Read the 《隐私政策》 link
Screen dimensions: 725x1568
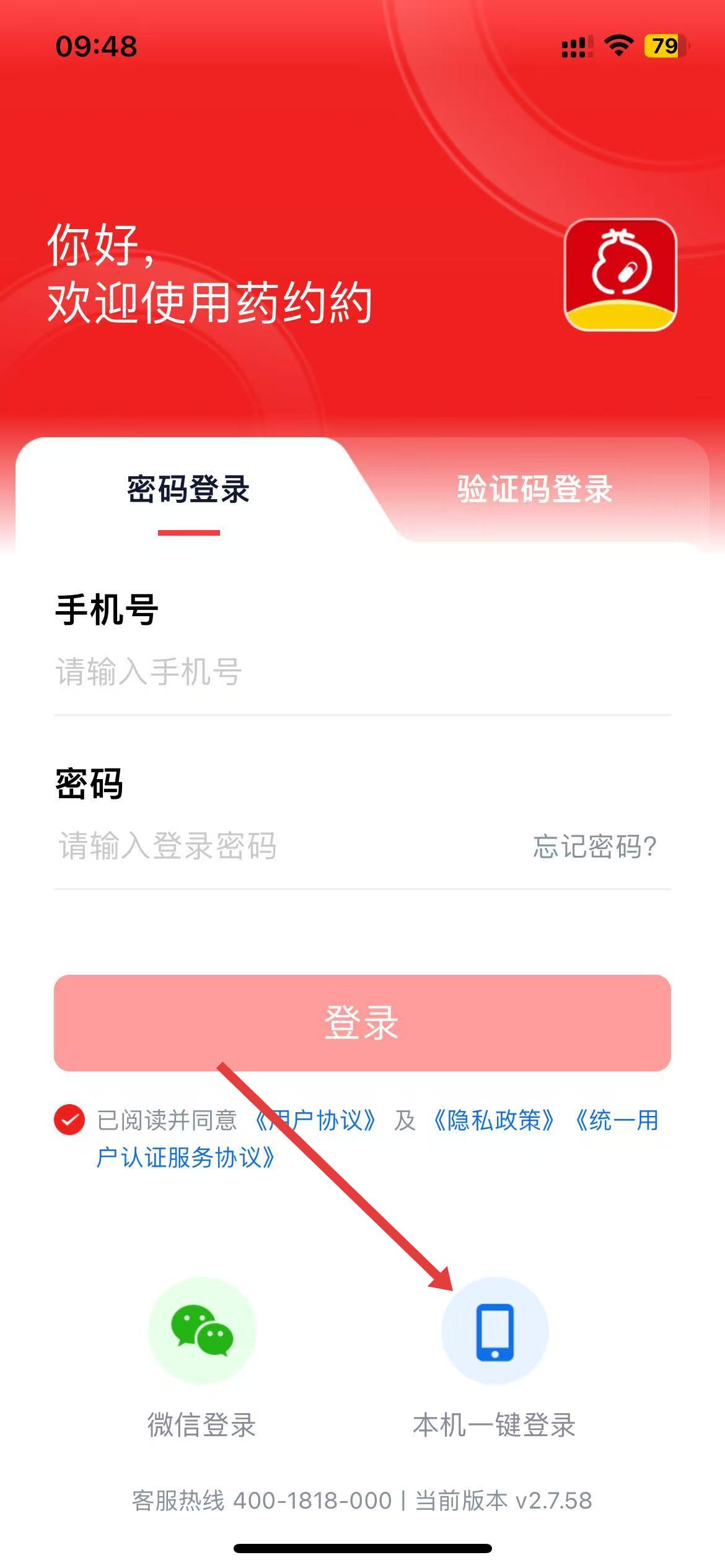click(493, 1120)
